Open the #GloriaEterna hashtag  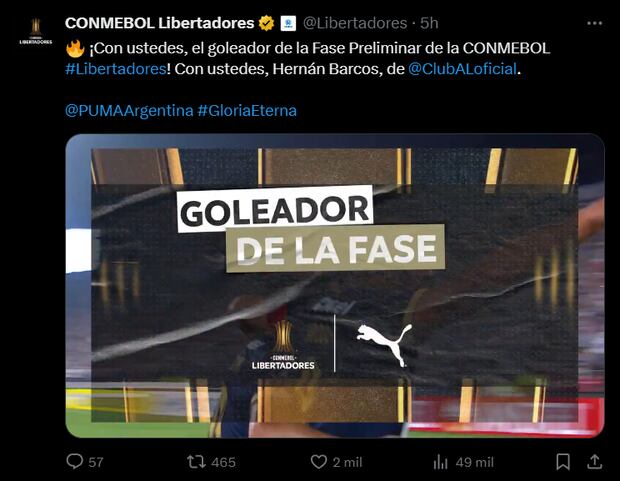coord(247,110)
